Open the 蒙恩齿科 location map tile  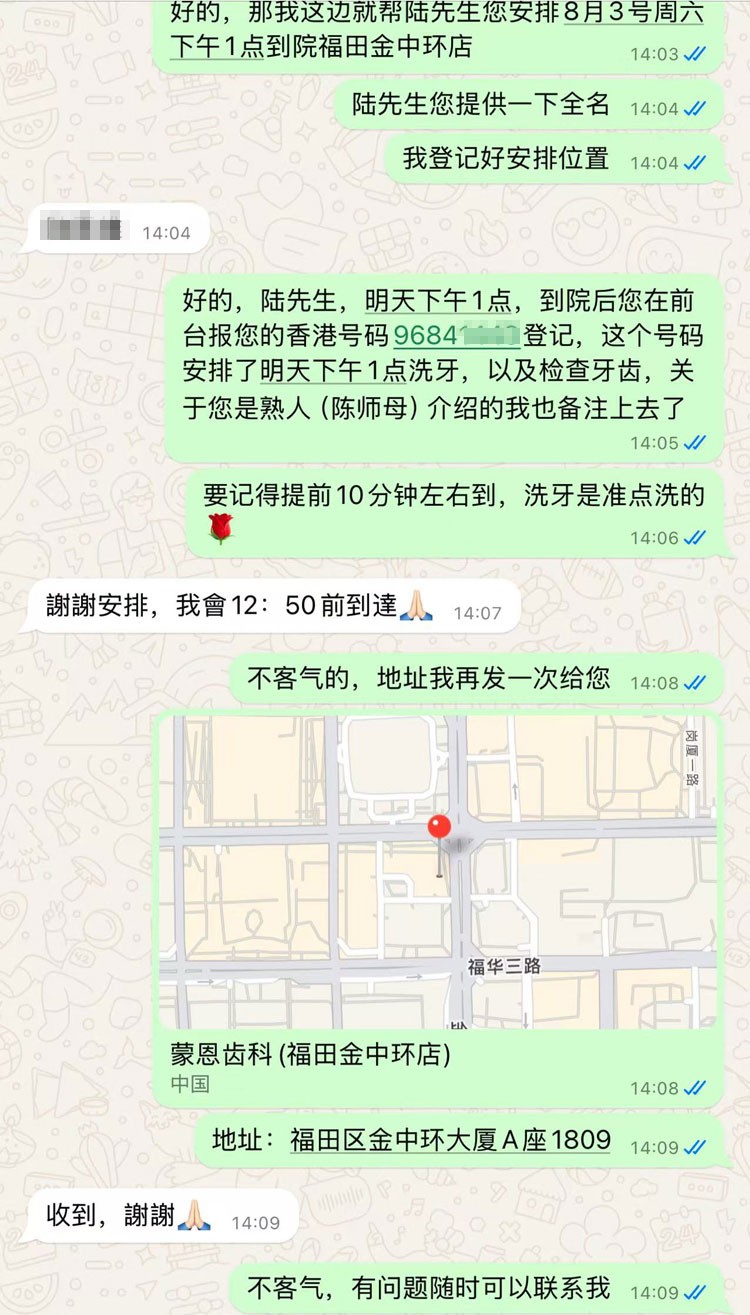point(438,871)
